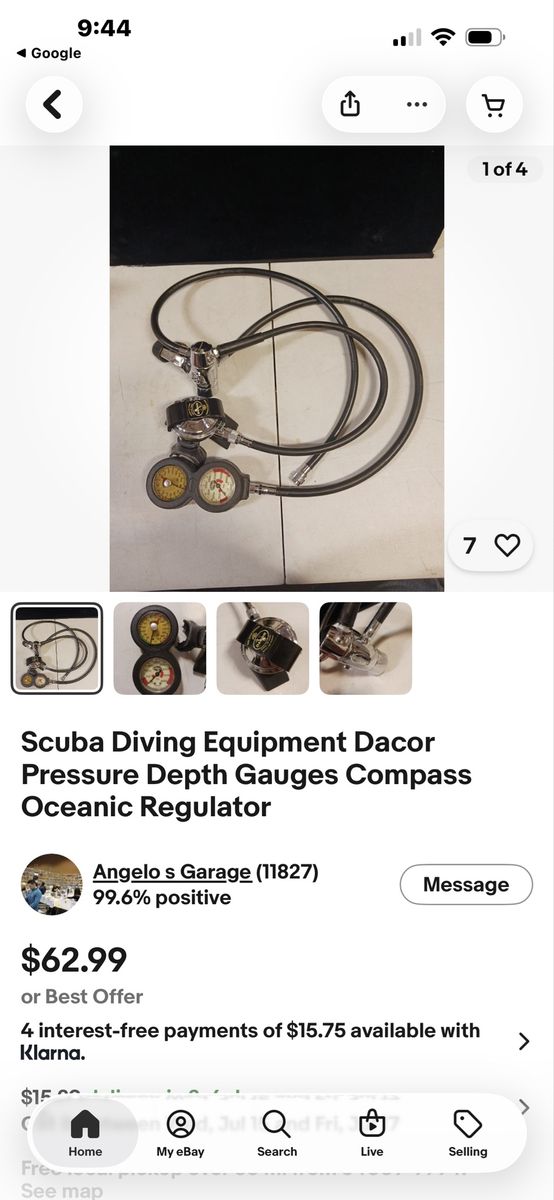Go back using the back arrow
554x1200 pixels.
coord(54,104)
